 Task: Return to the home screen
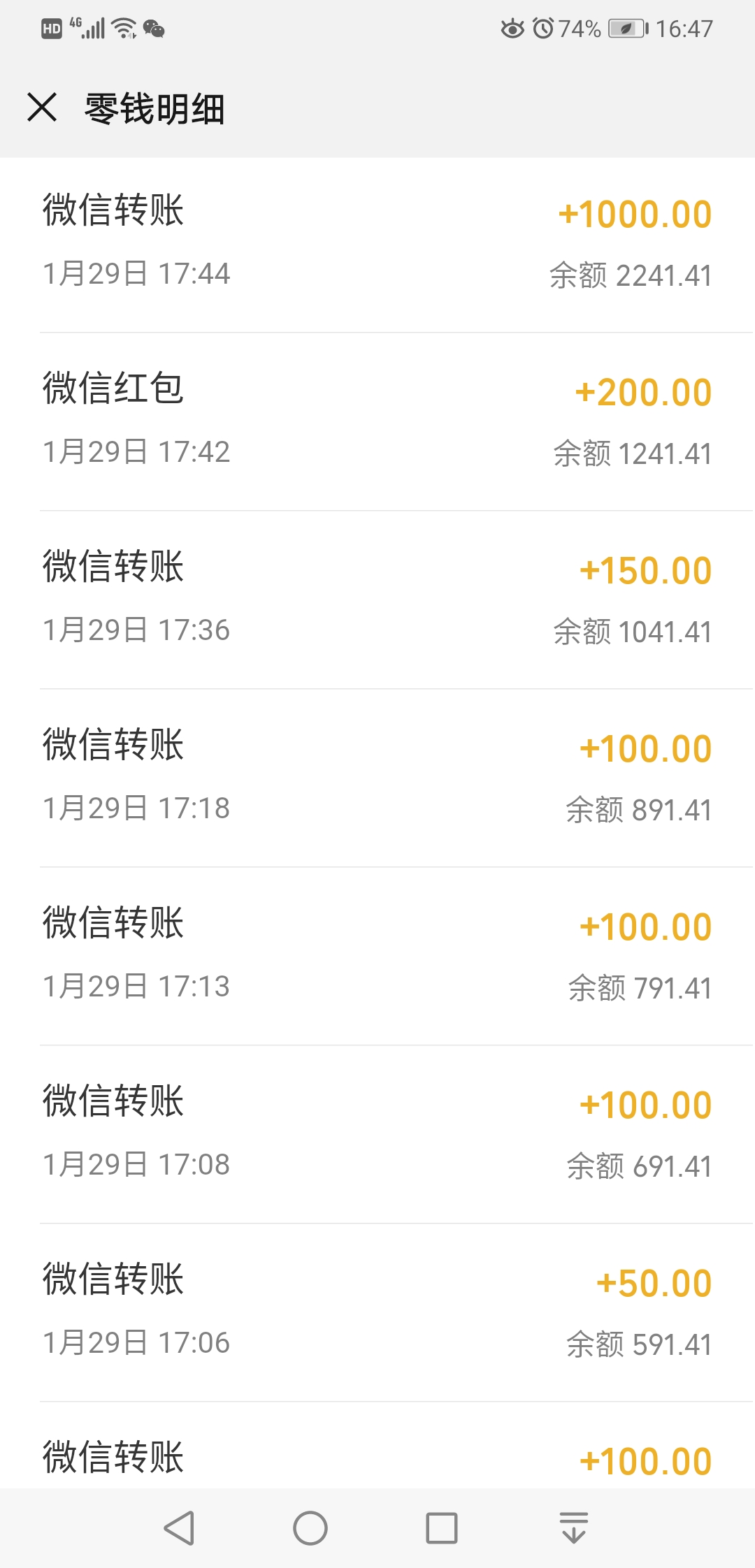tap(310, 1527)
